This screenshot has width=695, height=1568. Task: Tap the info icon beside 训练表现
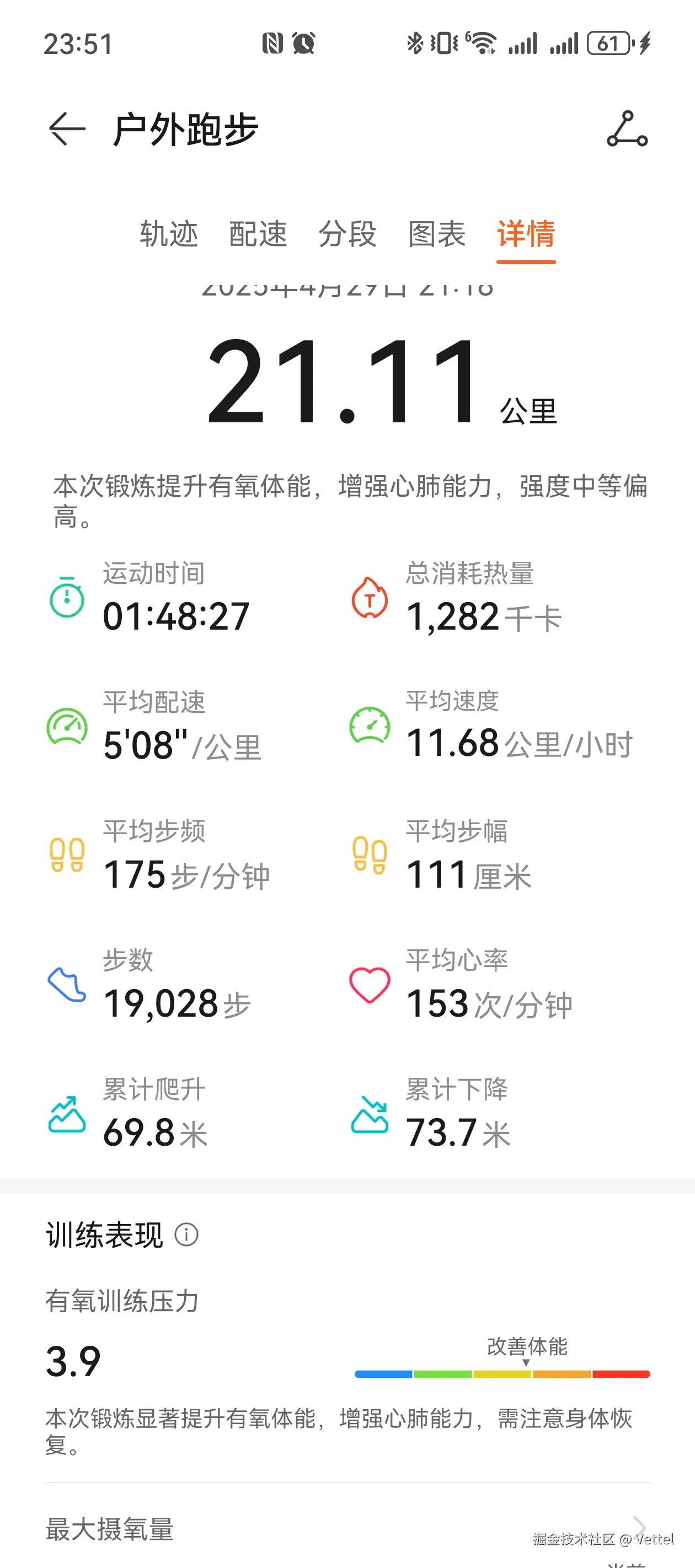(188, 1236)
